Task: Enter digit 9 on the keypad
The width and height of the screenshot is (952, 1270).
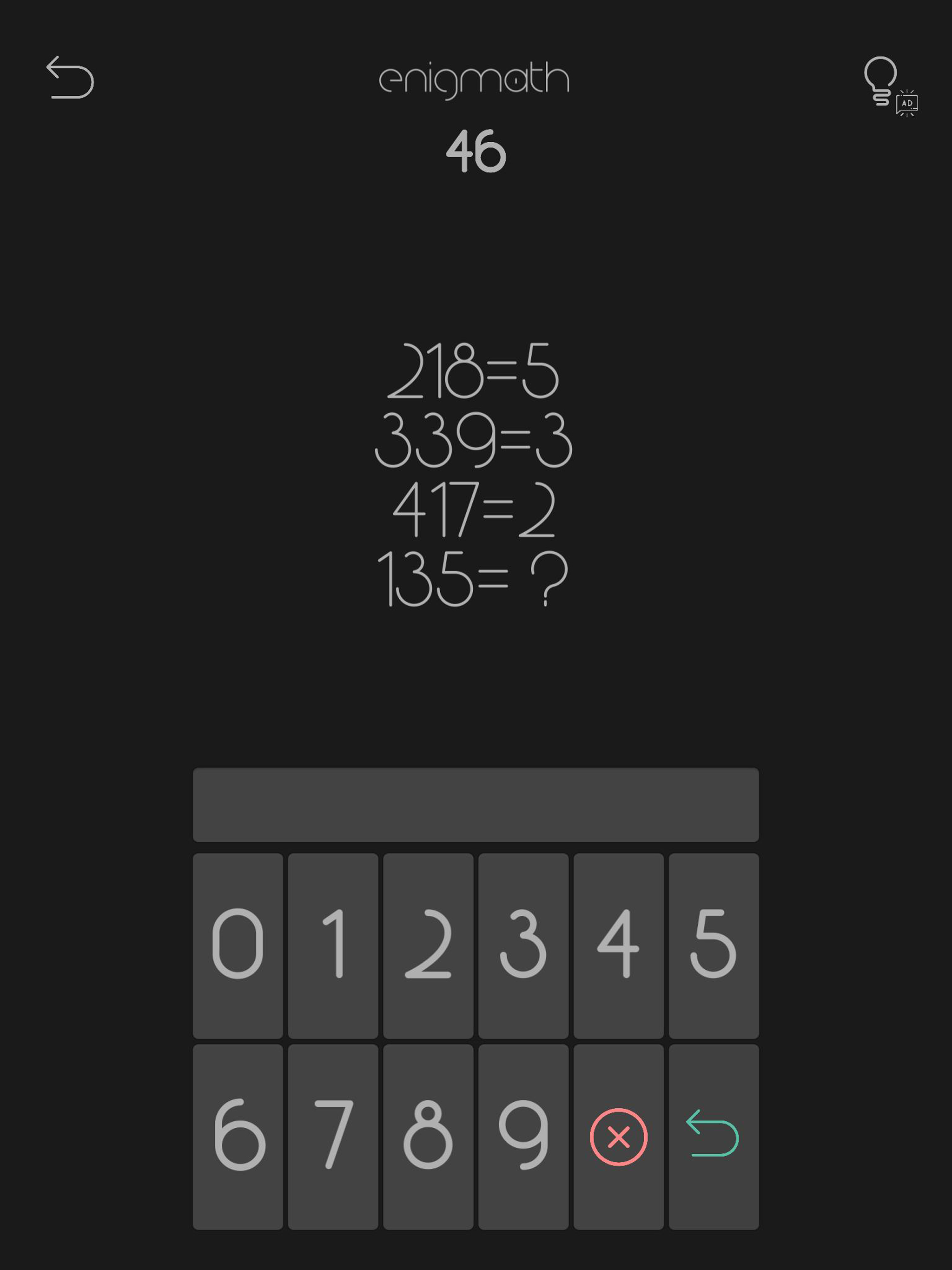Action: click(x=523, y=1136)
